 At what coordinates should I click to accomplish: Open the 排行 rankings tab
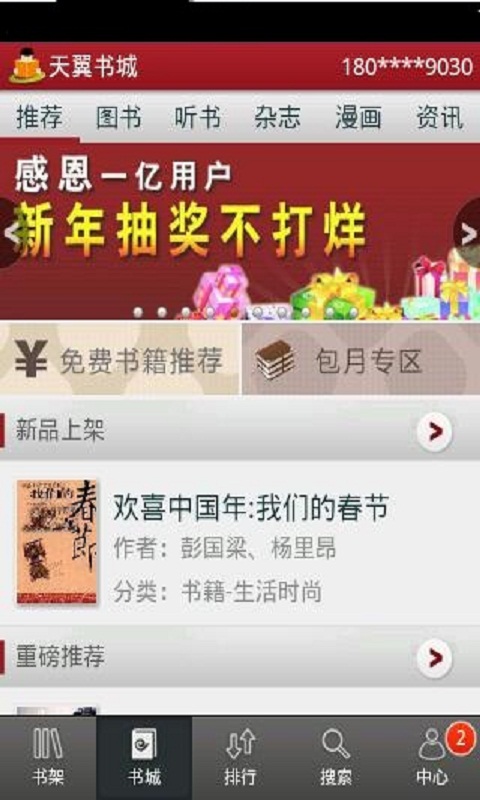click(240, 757)
